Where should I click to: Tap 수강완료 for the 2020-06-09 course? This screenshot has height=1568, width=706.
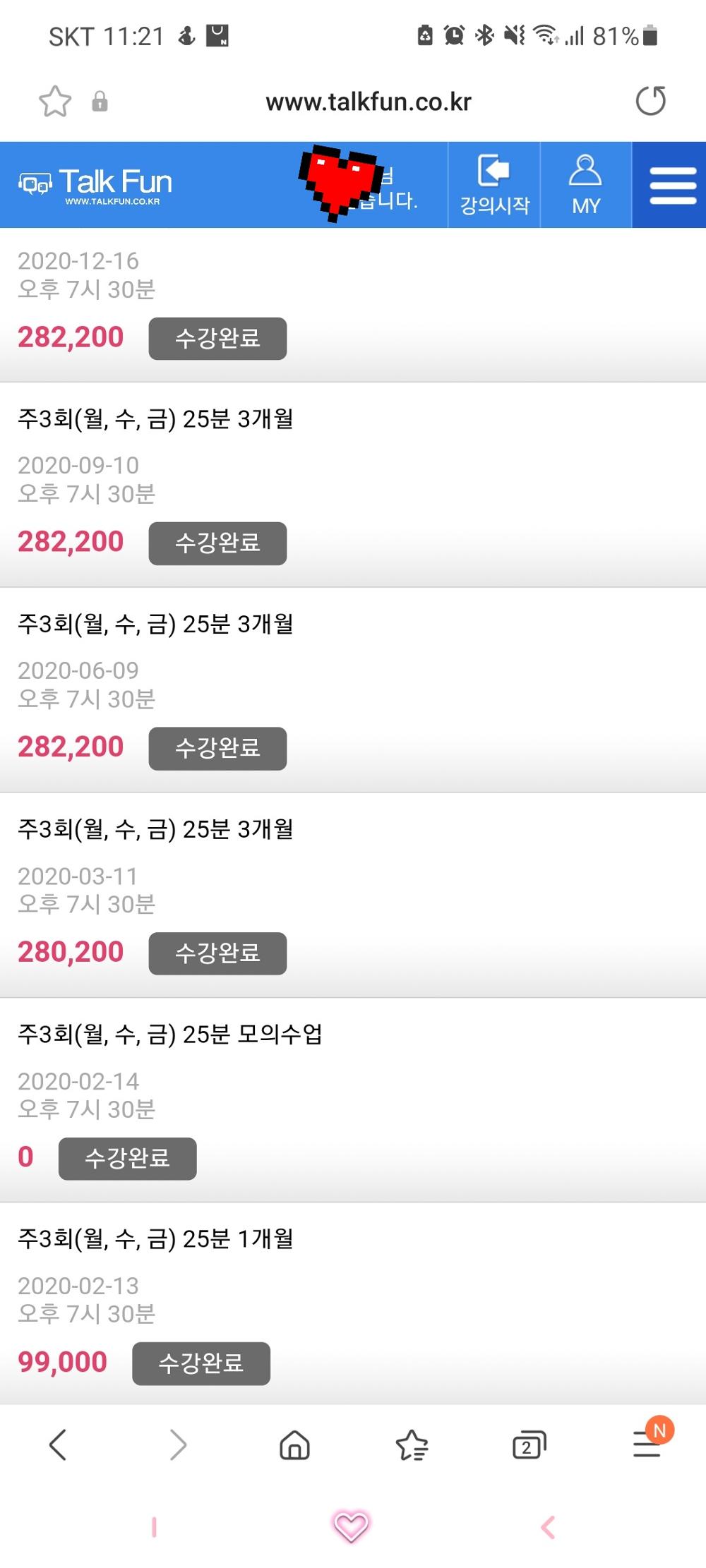tap(217, 748)
